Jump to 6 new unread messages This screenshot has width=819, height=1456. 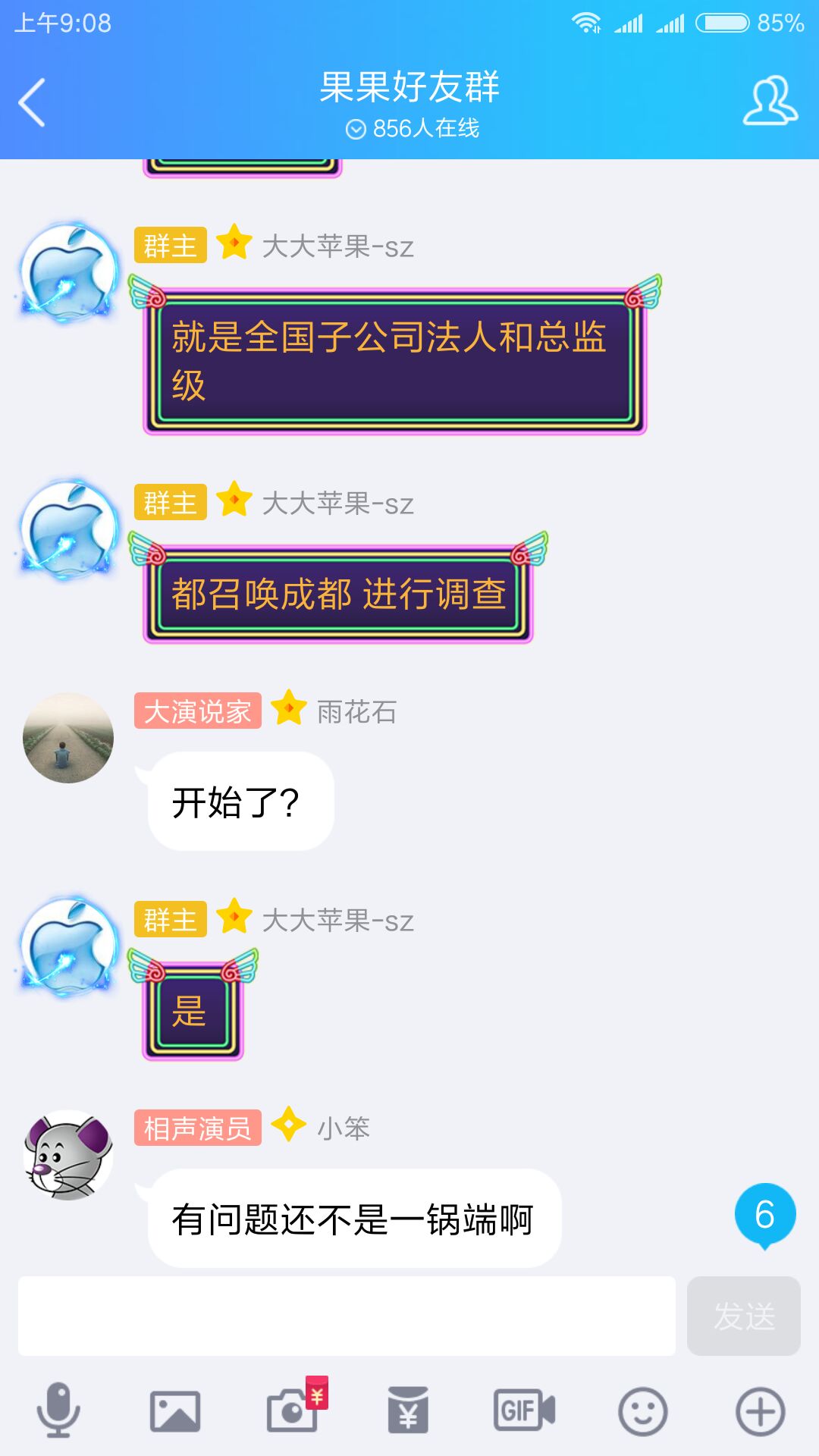coord(764,1215)
